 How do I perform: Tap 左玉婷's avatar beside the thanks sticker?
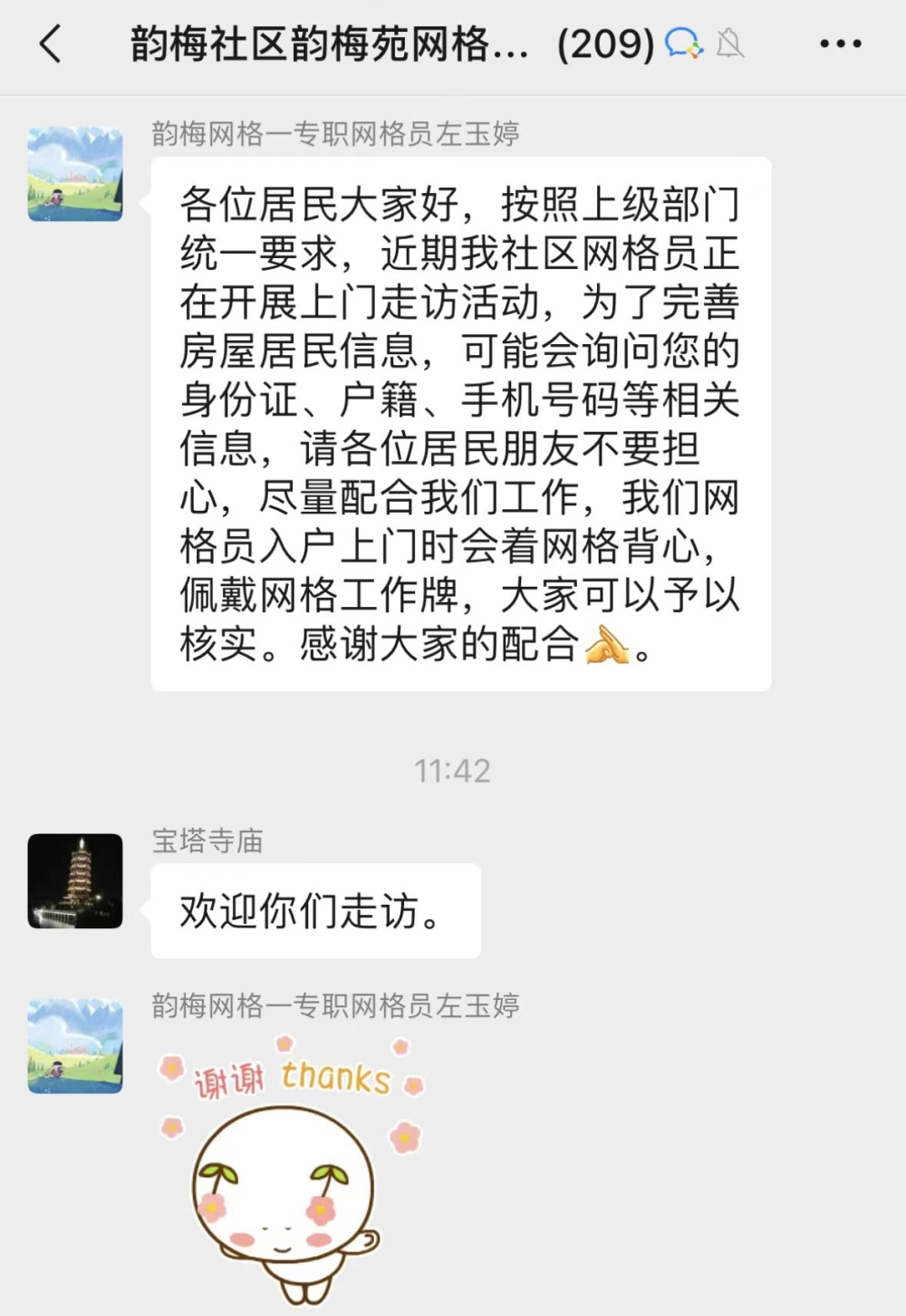(75, 1046)
